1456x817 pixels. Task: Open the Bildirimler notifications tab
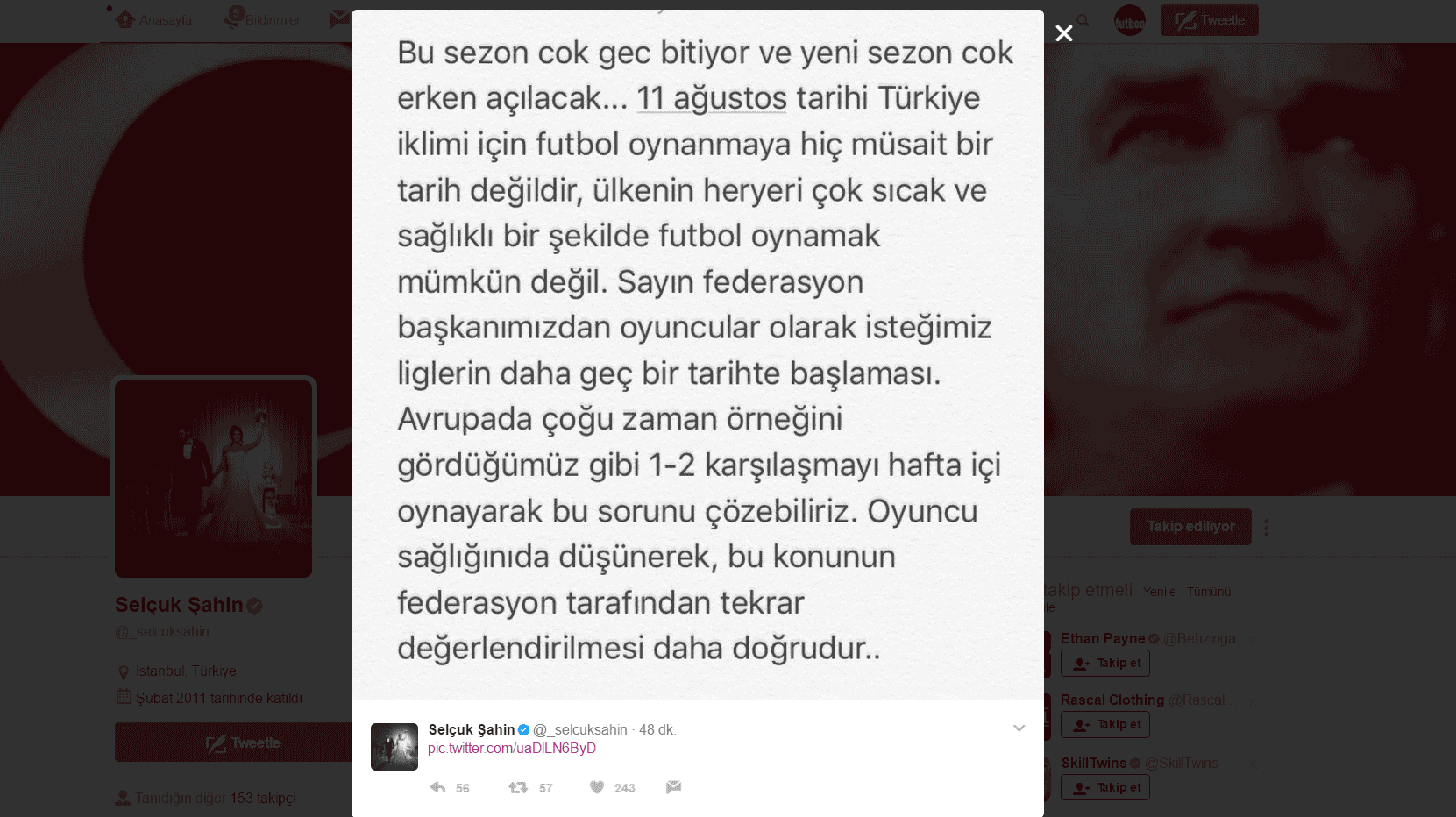(x=262, y=19)
